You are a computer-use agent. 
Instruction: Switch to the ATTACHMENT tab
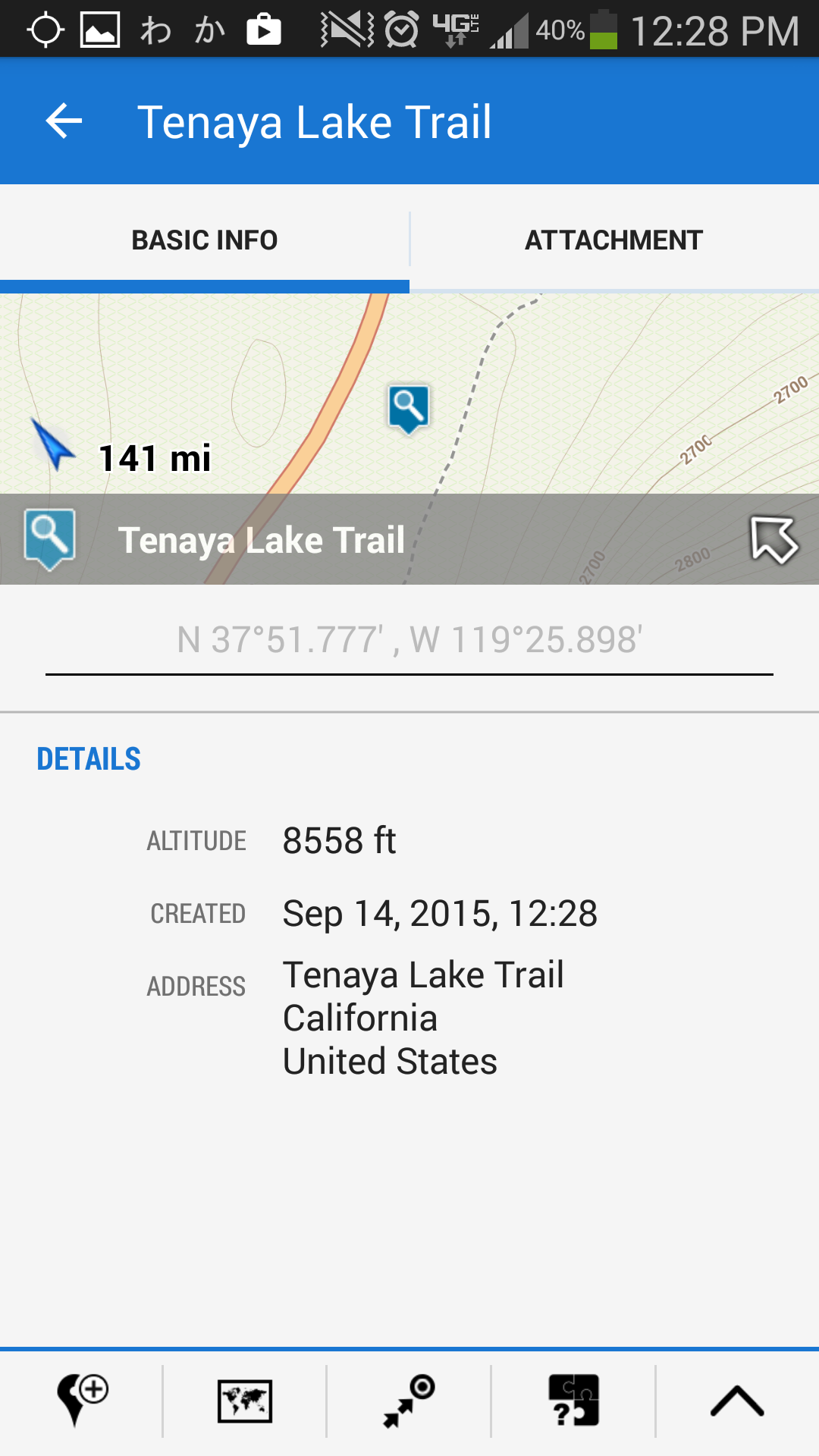click(x=613, y=240)
